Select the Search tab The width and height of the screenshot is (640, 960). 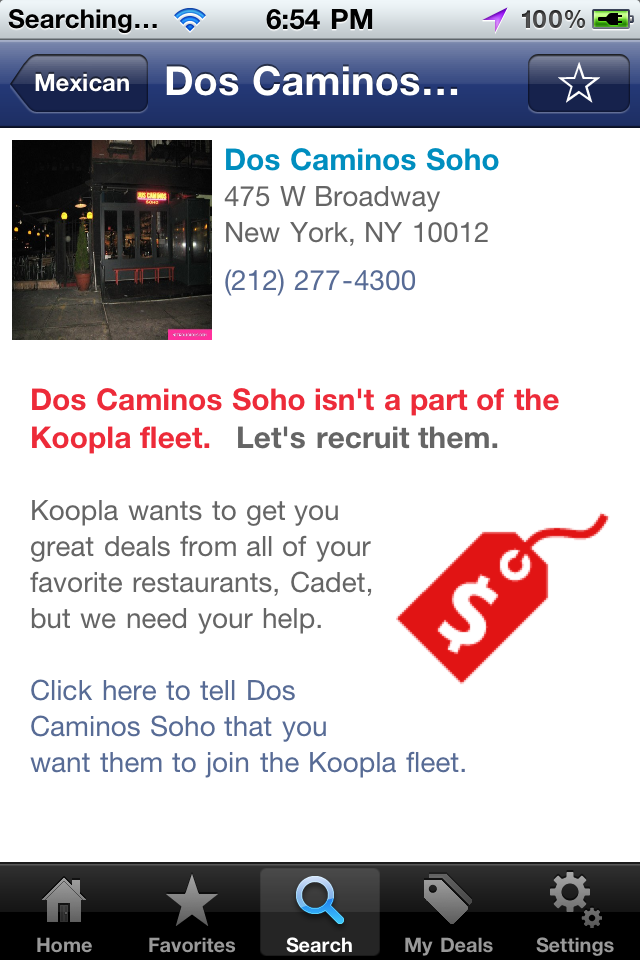[x=319, y=912]
